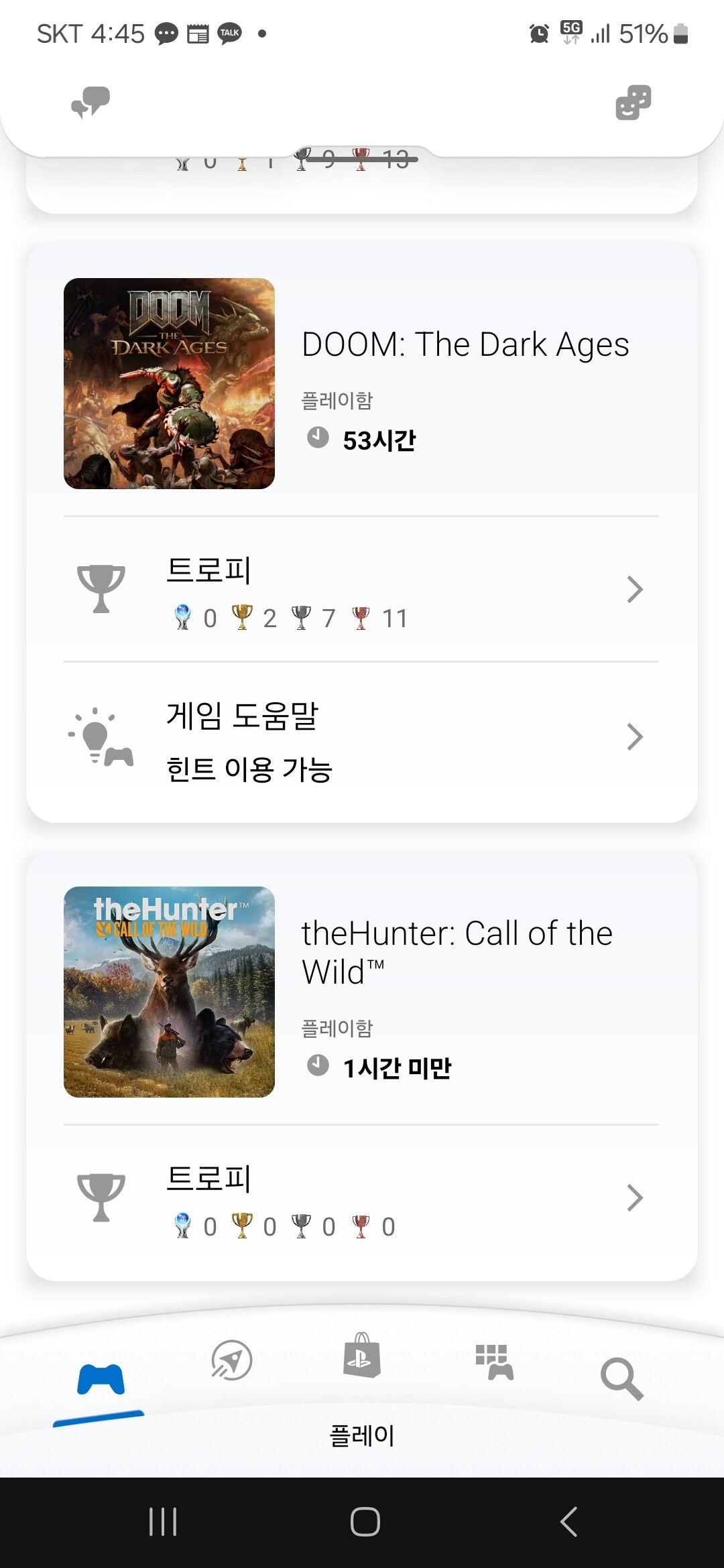This screenshot has width=724, height=1568.
Task: View trophies for theHunter: Call of the Wild
Action: (x=362, y=1198)
